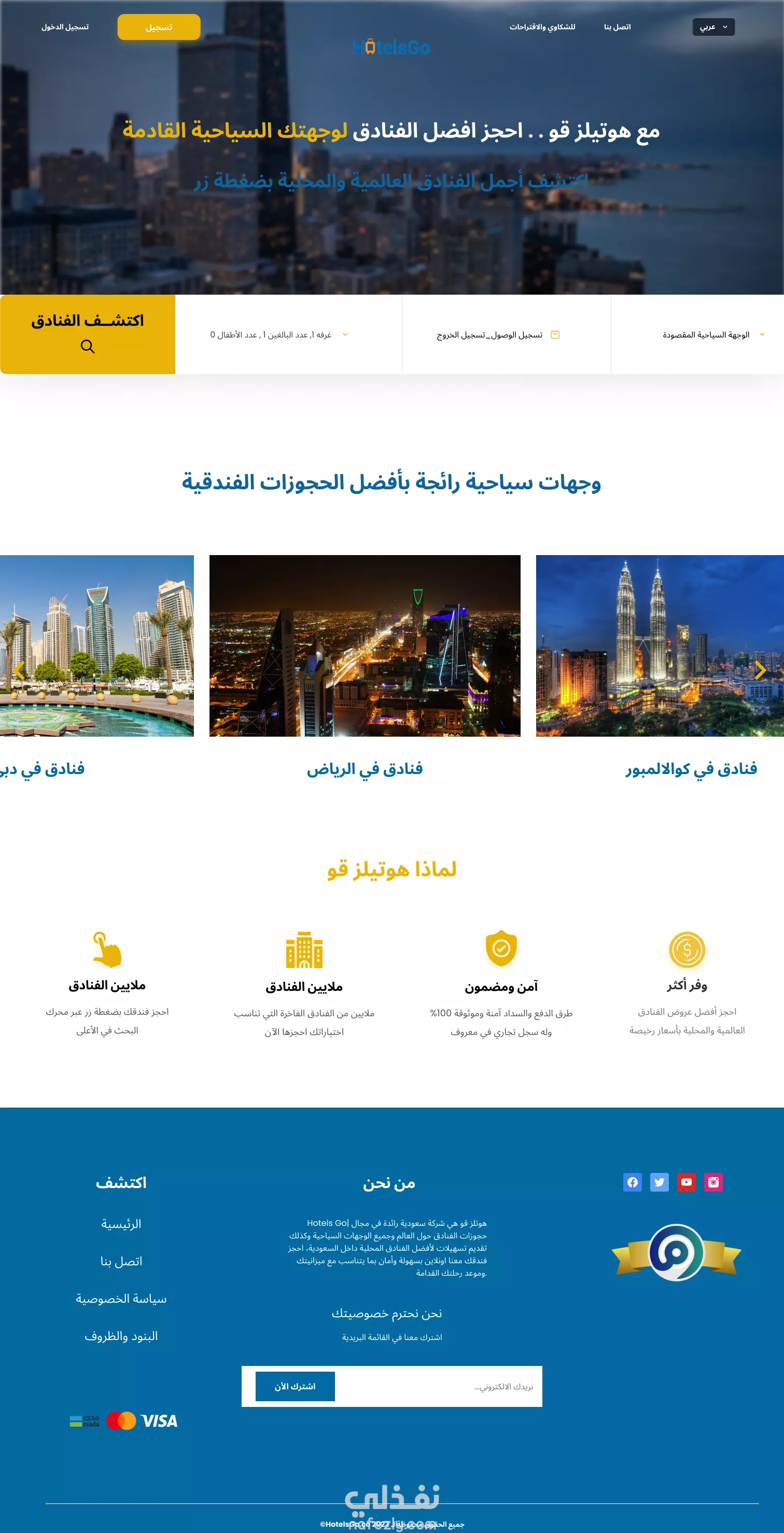
Task: Open the Instagram icon in footer
Action: coord(713,1182)
